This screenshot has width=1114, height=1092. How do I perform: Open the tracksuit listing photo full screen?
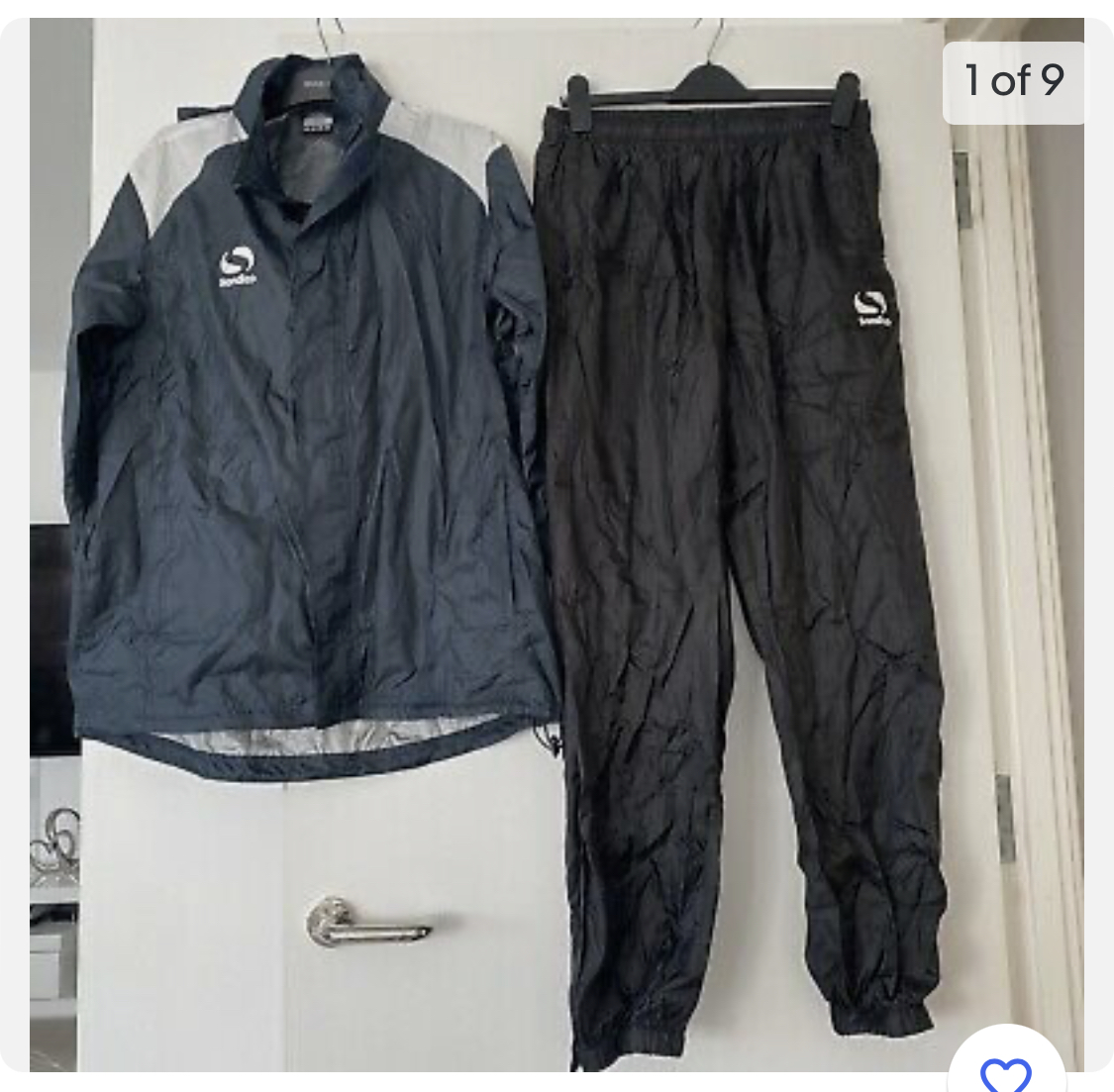tap(557, 545)
